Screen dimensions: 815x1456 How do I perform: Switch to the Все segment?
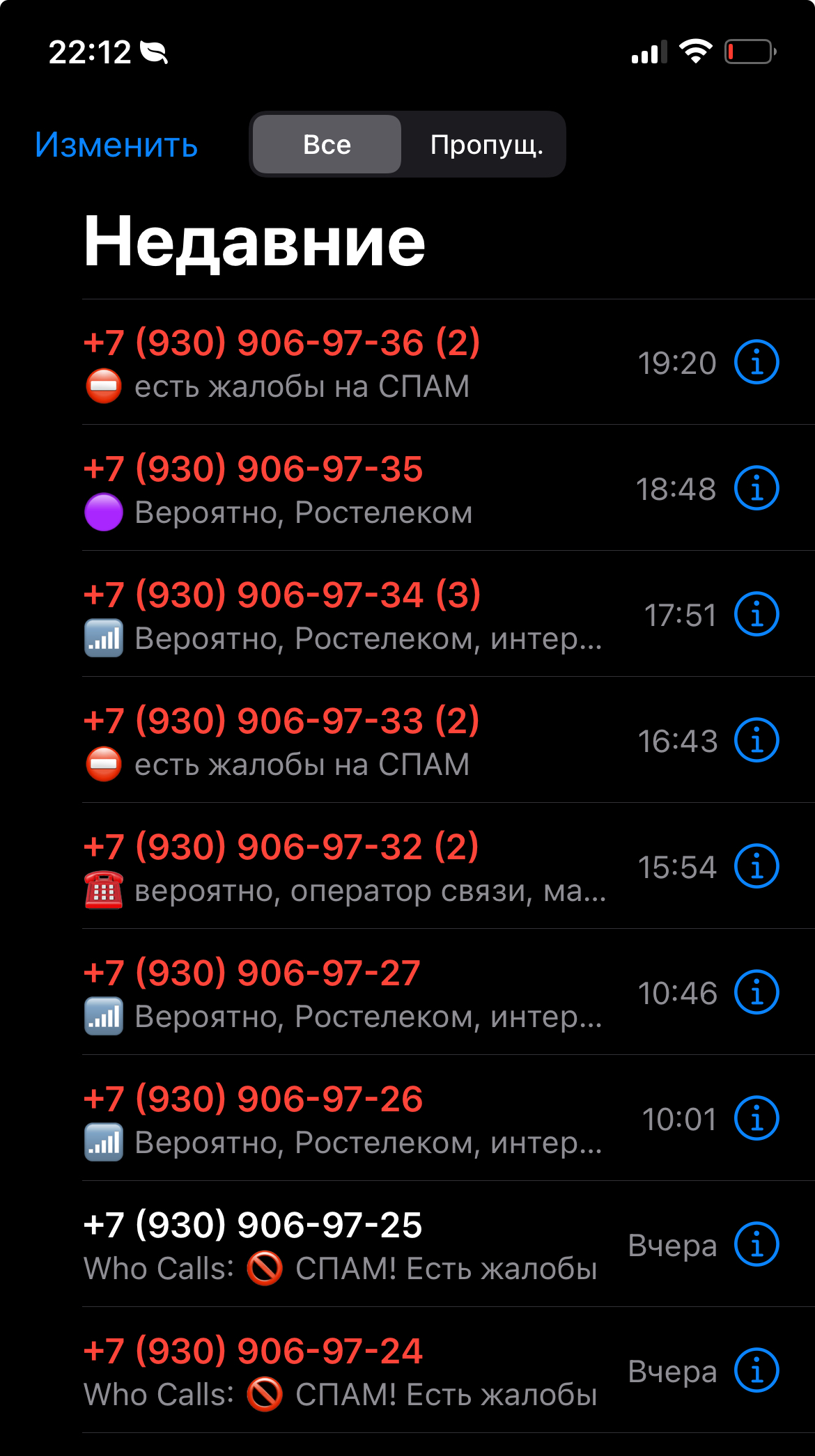[x=327, y=145]
